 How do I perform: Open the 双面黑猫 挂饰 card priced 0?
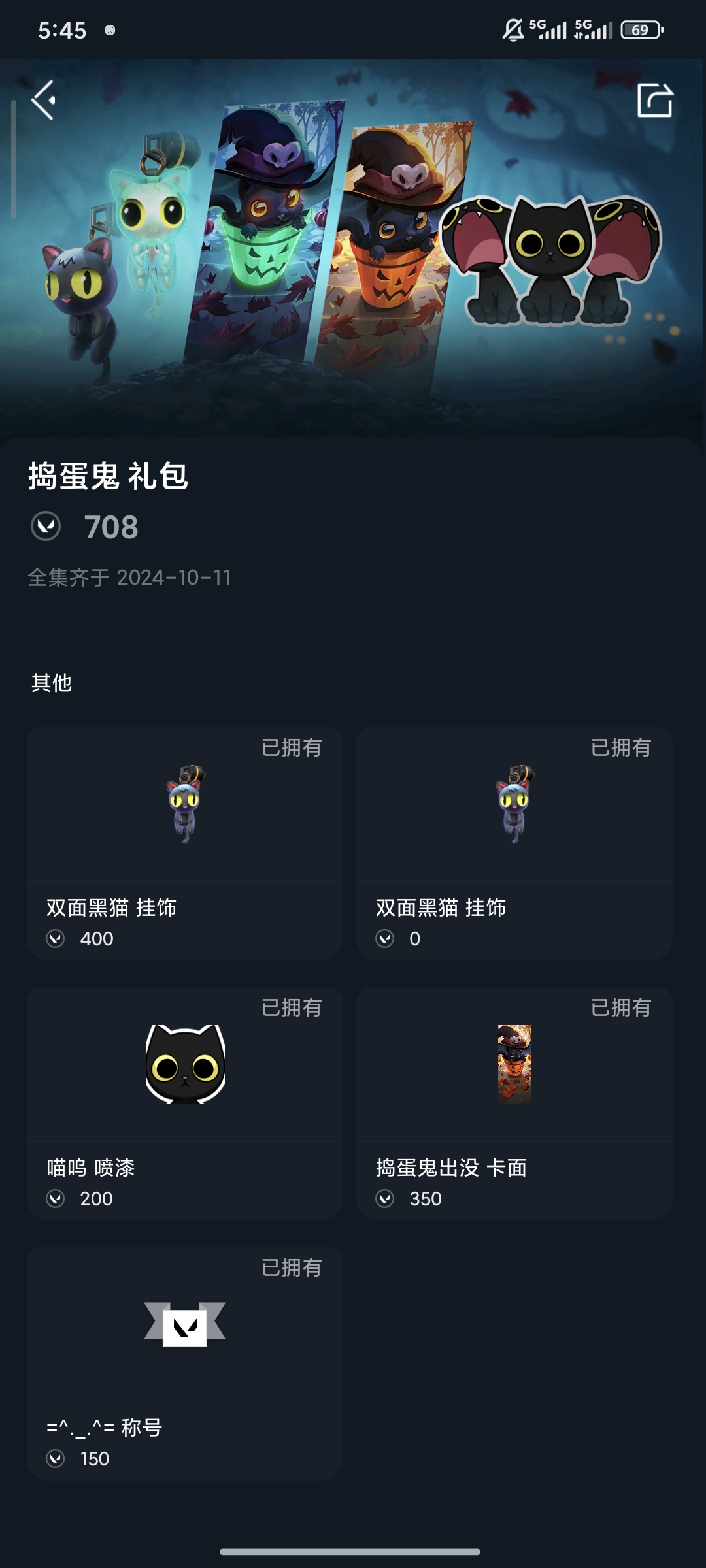pyautogui.click(x=514, y=843)
